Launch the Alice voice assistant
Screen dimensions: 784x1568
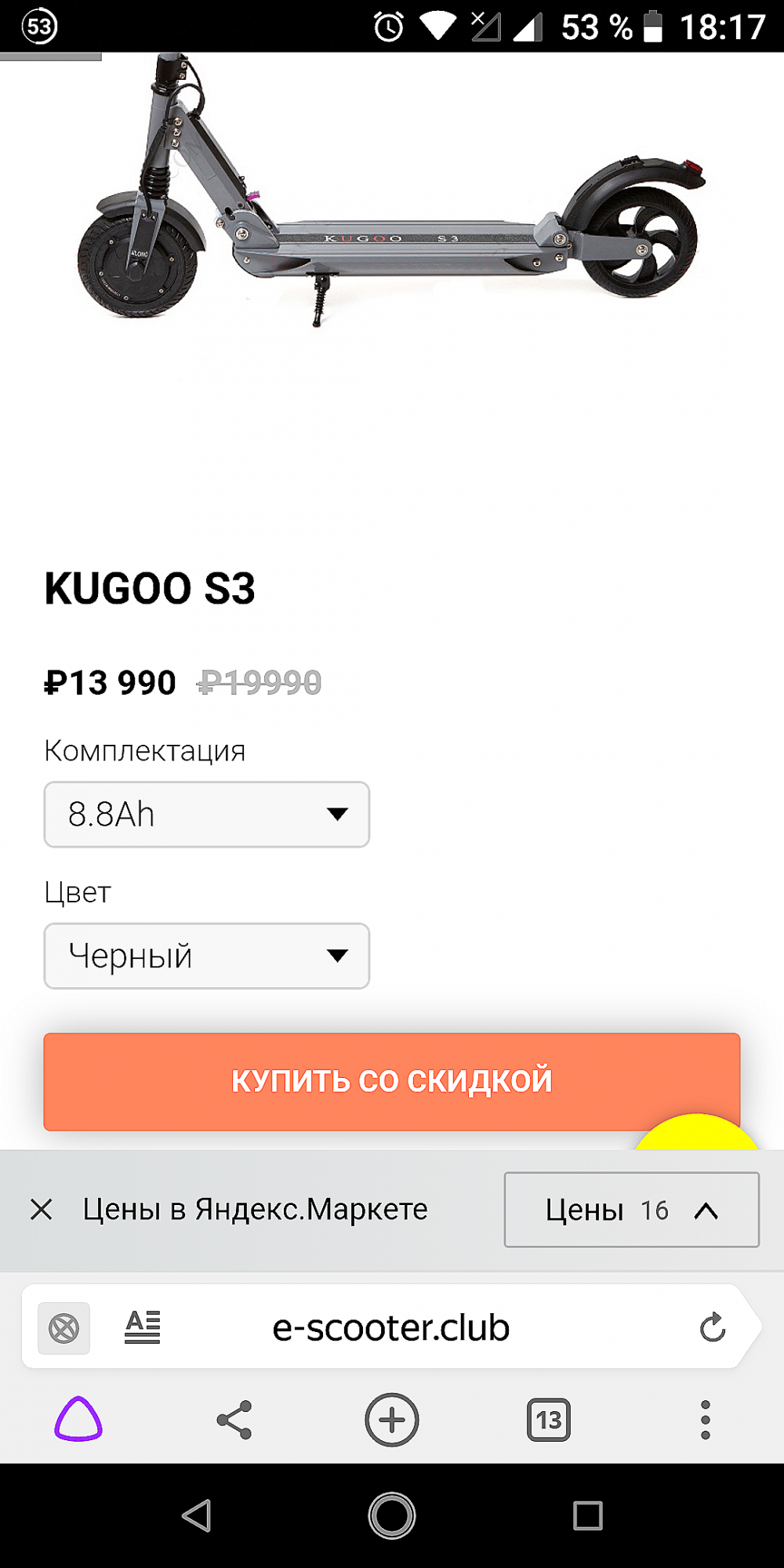pyautogui.click(x=78, y=1419)
